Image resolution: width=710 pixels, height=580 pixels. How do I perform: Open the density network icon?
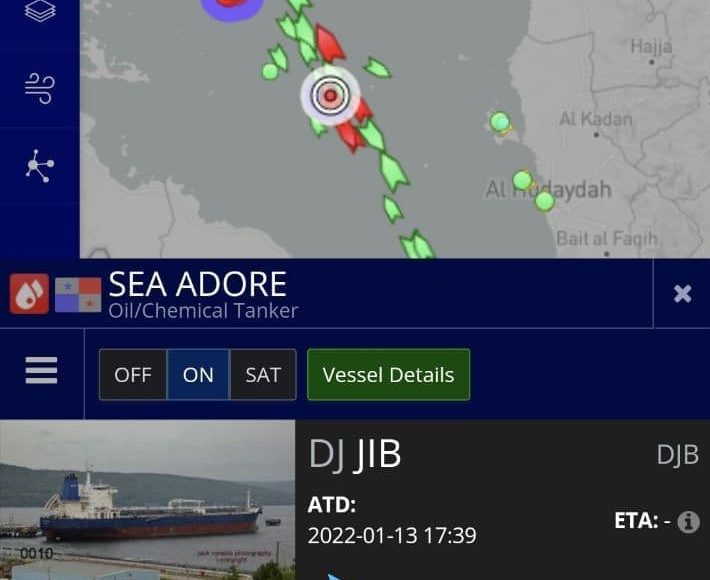39,166
